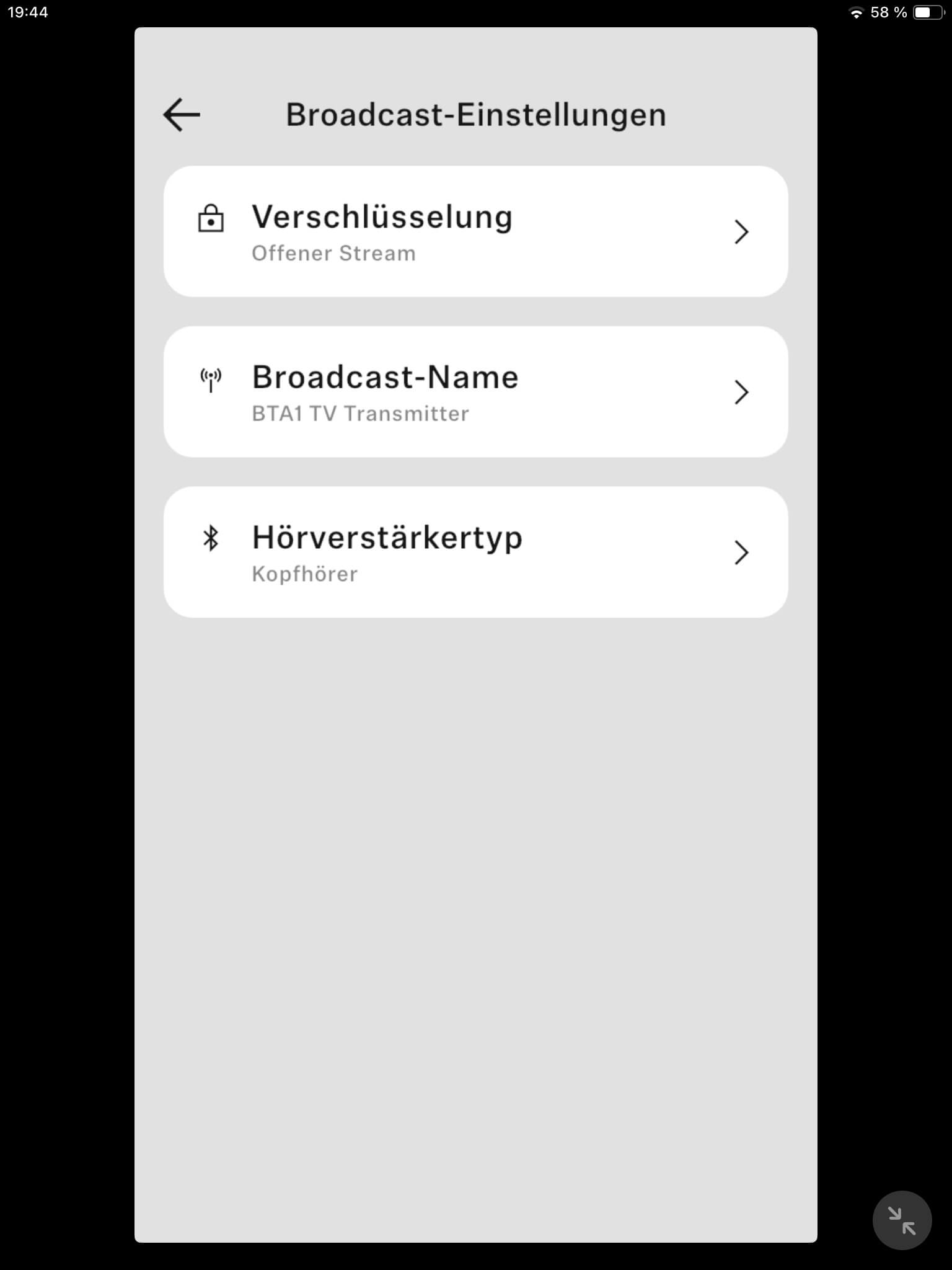
Task: Open the Hörverstärkertyp setting
Action: [x=475, y=552]
